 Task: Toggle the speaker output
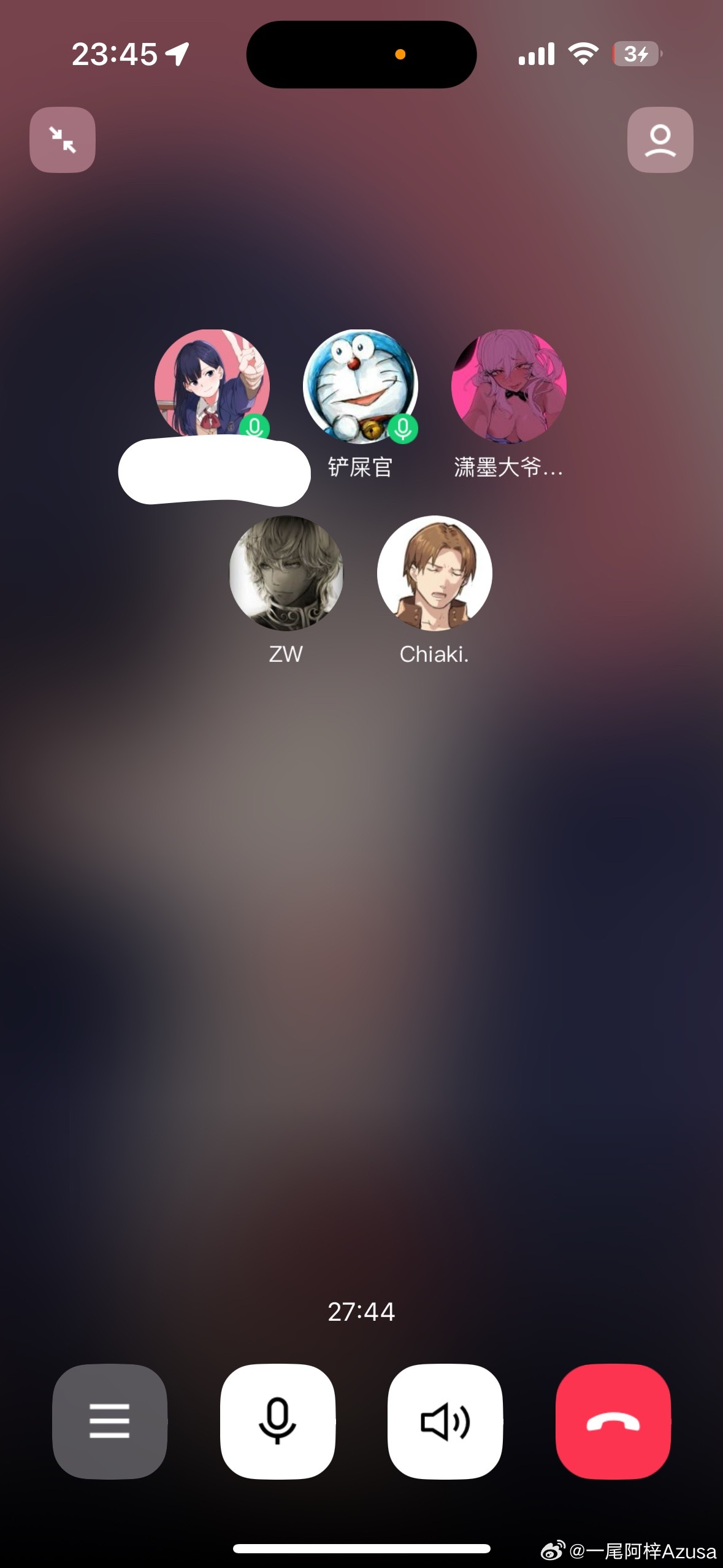point(445,1421)
